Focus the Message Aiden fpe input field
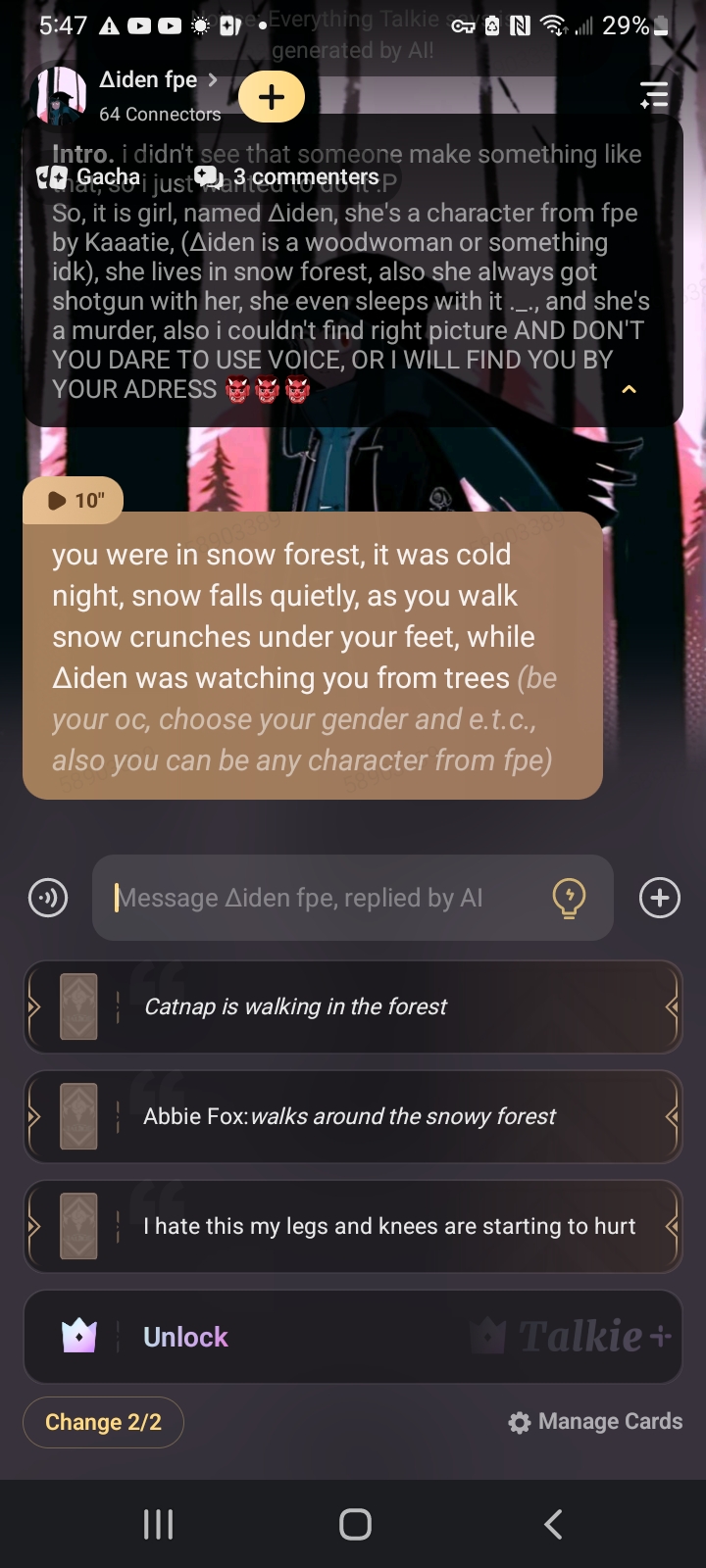Viewport: 706px width, 1568px height. coord(324,898)
